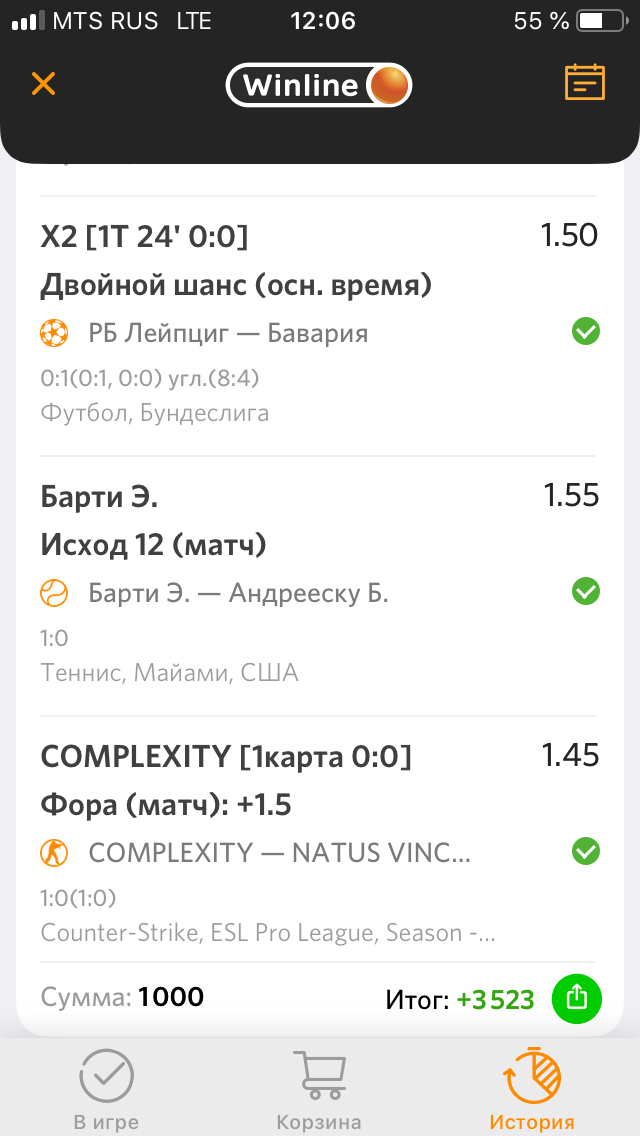Viewport: 640px width, 1136px height.
Task: Share the bet result with green button
Action: pyautogui.click(x=577, y=998)
